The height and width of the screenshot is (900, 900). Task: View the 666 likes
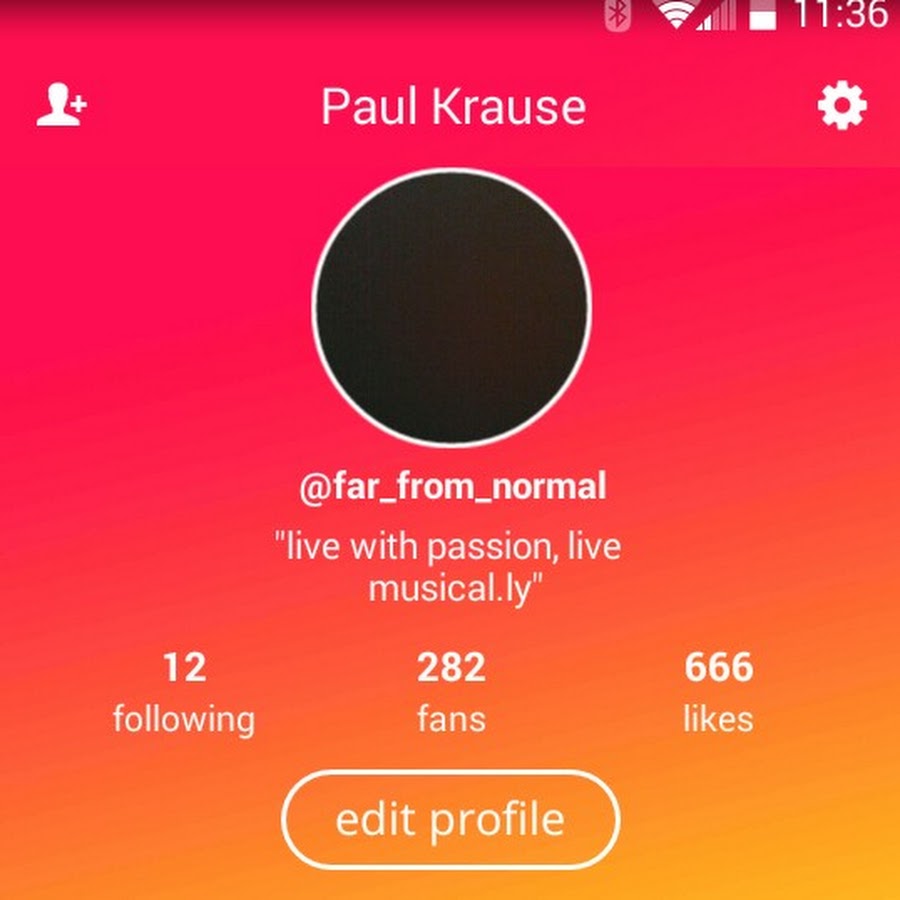coord(718,692)
